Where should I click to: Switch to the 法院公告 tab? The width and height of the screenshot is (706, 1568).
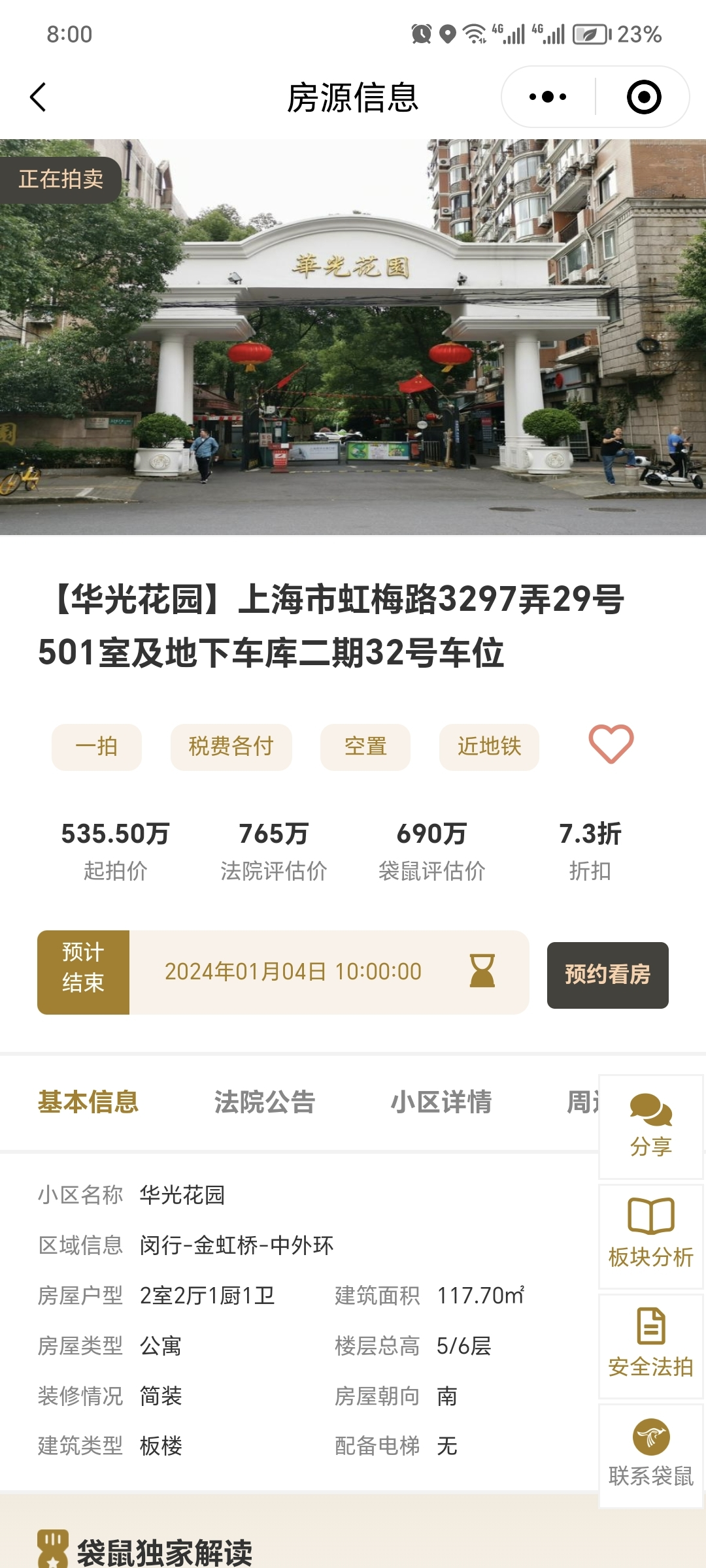[x=264, y=1102]
